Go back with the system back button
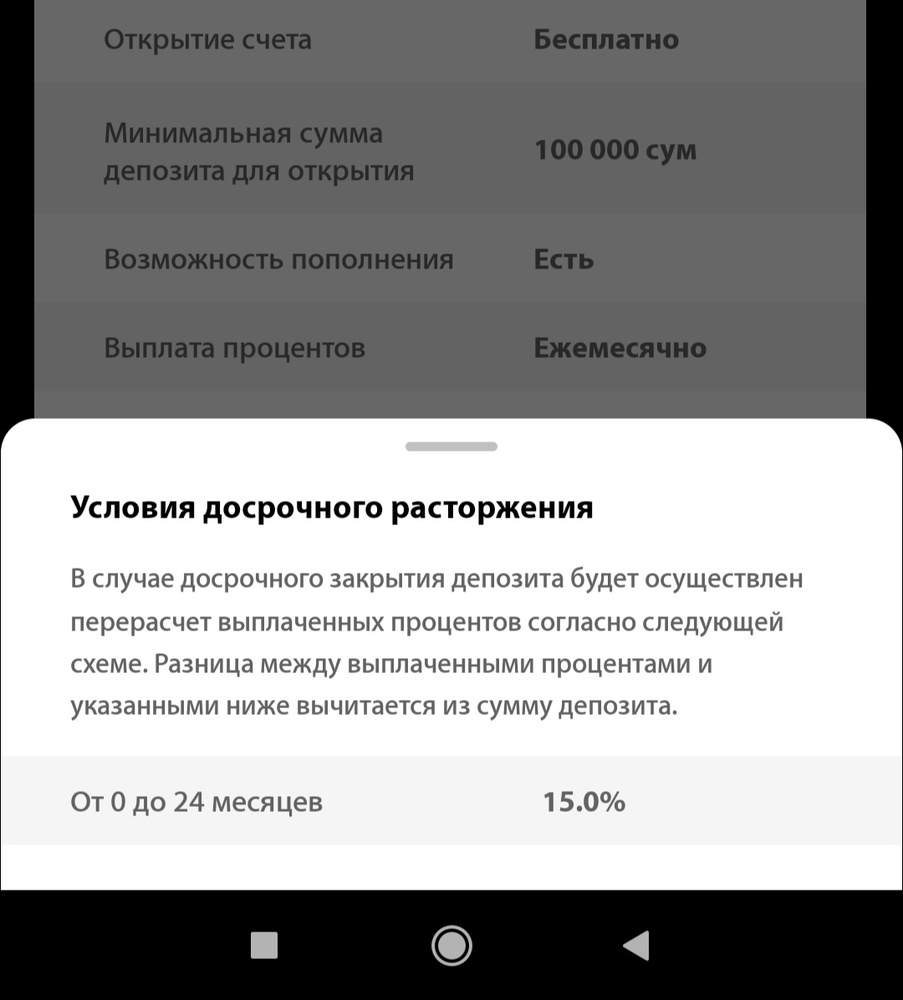This screenshot has height=1000, width=903. pyautogui.click(x=636, y=945)
